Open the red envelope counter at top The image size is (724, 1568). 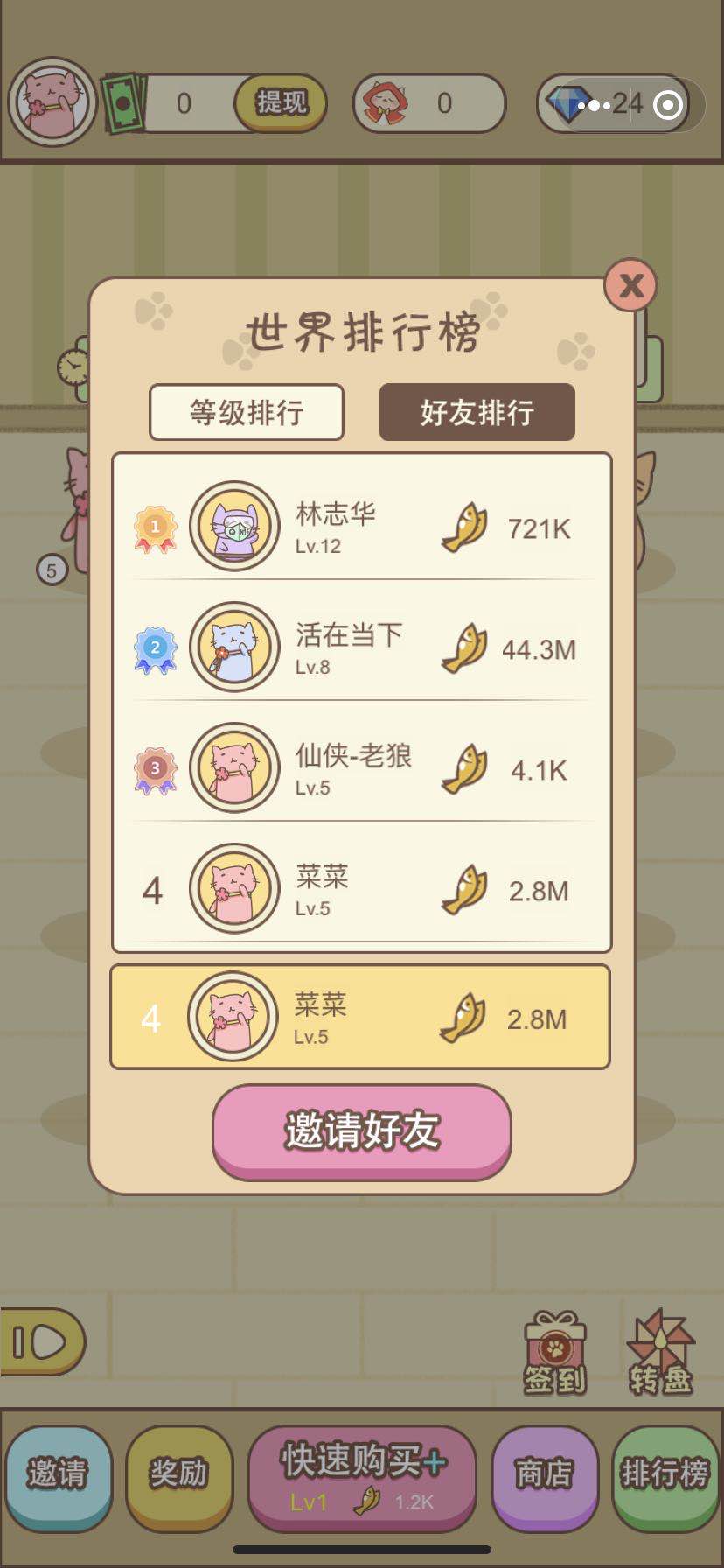coord(426,102)
